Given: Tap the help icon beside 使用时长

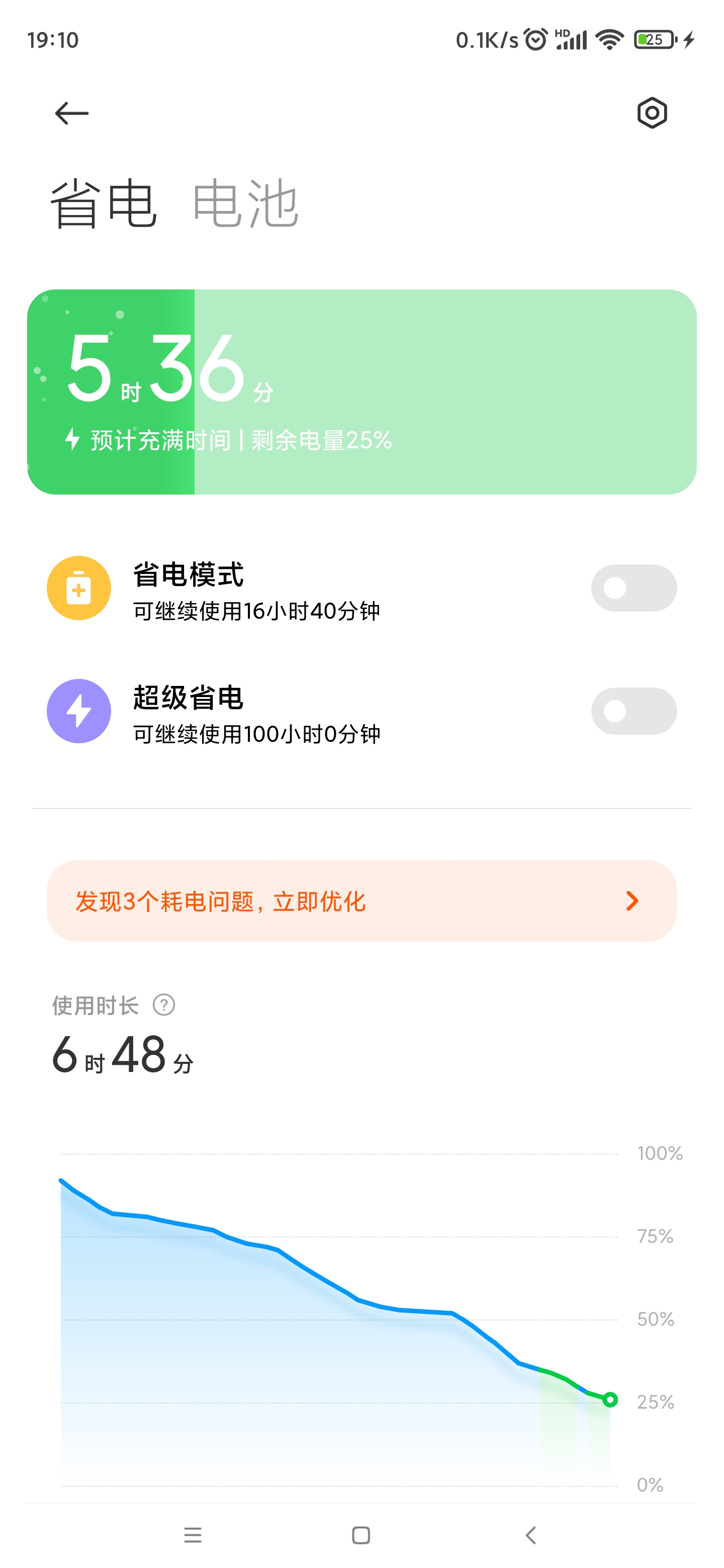Looking at the screenshot, I should click(164, 1005).
